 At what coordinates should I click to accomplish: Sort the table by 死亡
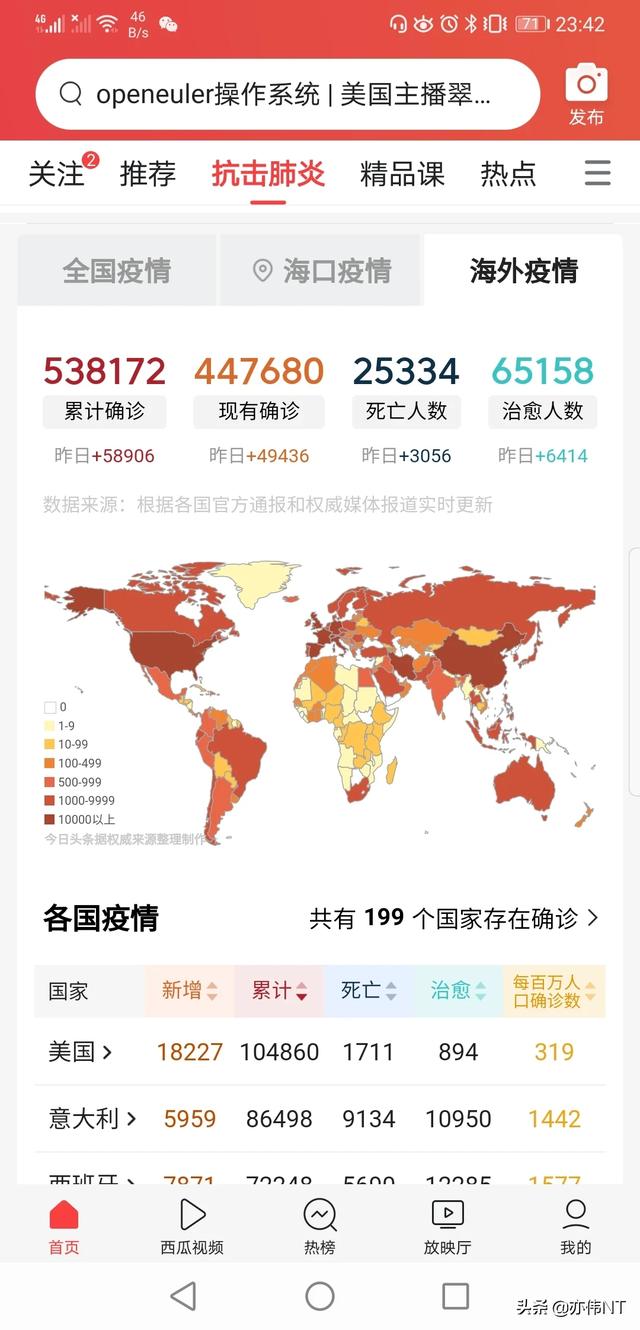pyautogui.click(x=368, y=991)
